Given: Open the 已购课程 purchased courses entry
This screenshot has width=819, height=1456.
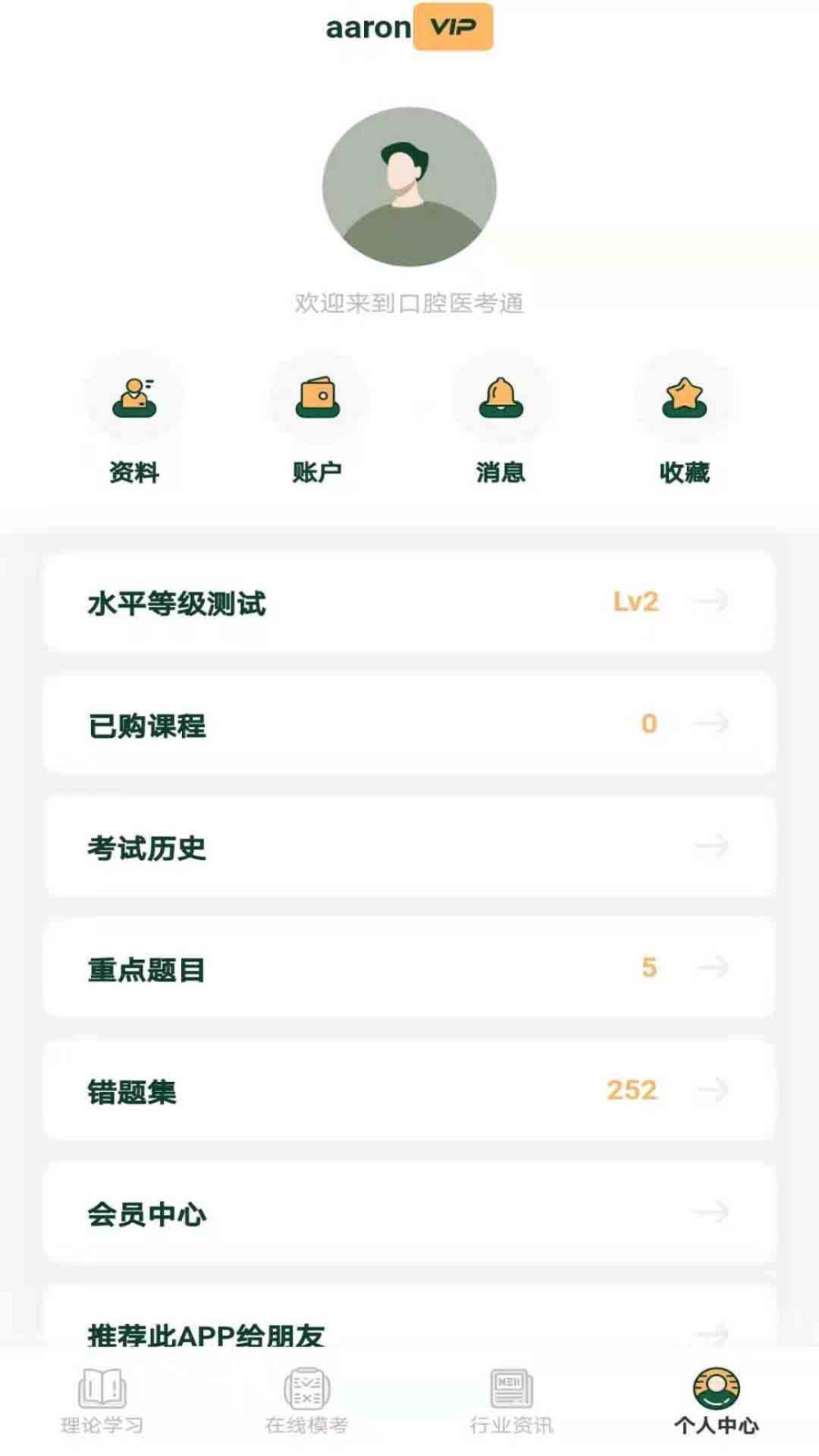Looking at the screenshot, I should 409,724.
